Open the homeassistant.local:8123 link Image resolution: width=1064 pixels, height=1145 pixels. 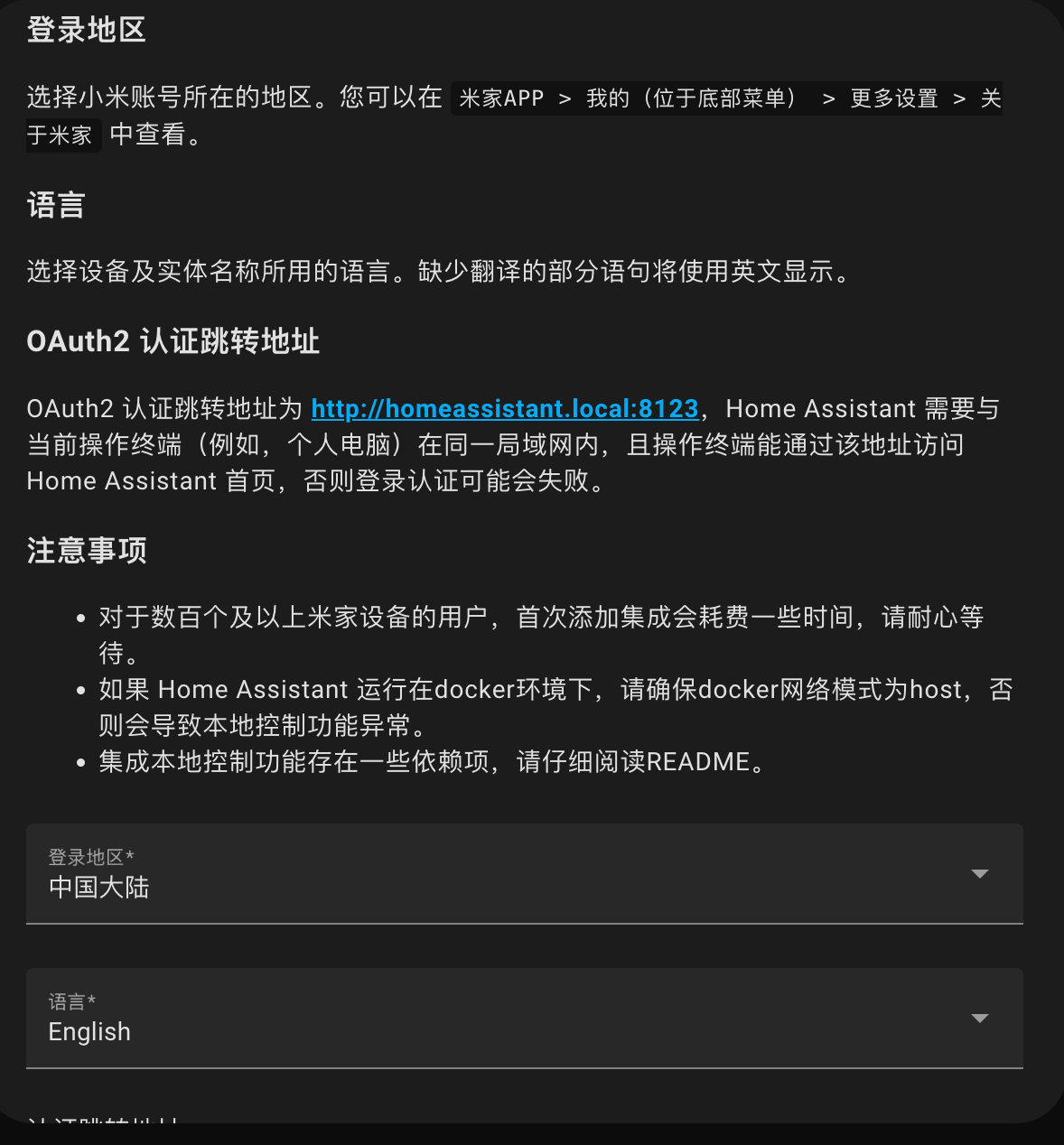(505, 409)
